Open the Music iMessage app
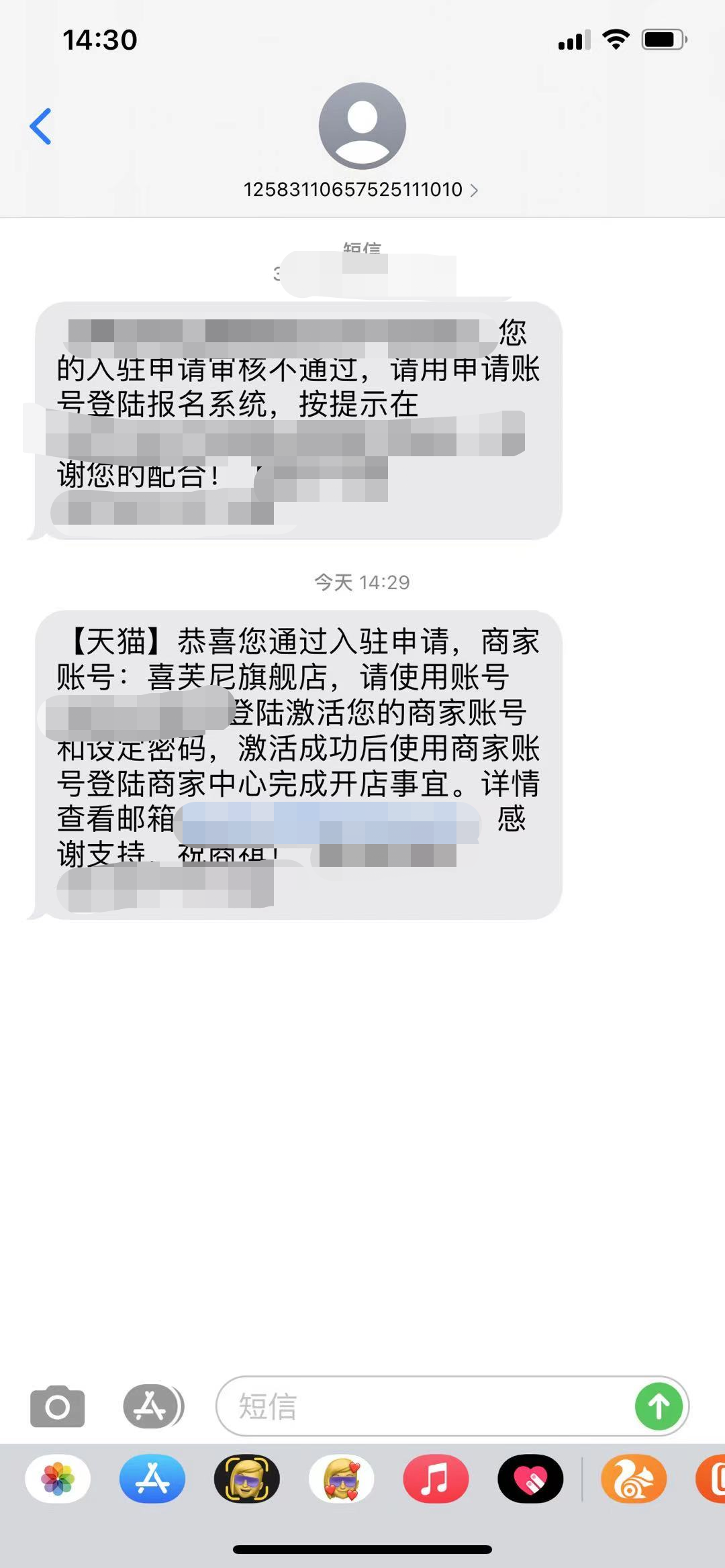 point(436,1478)
